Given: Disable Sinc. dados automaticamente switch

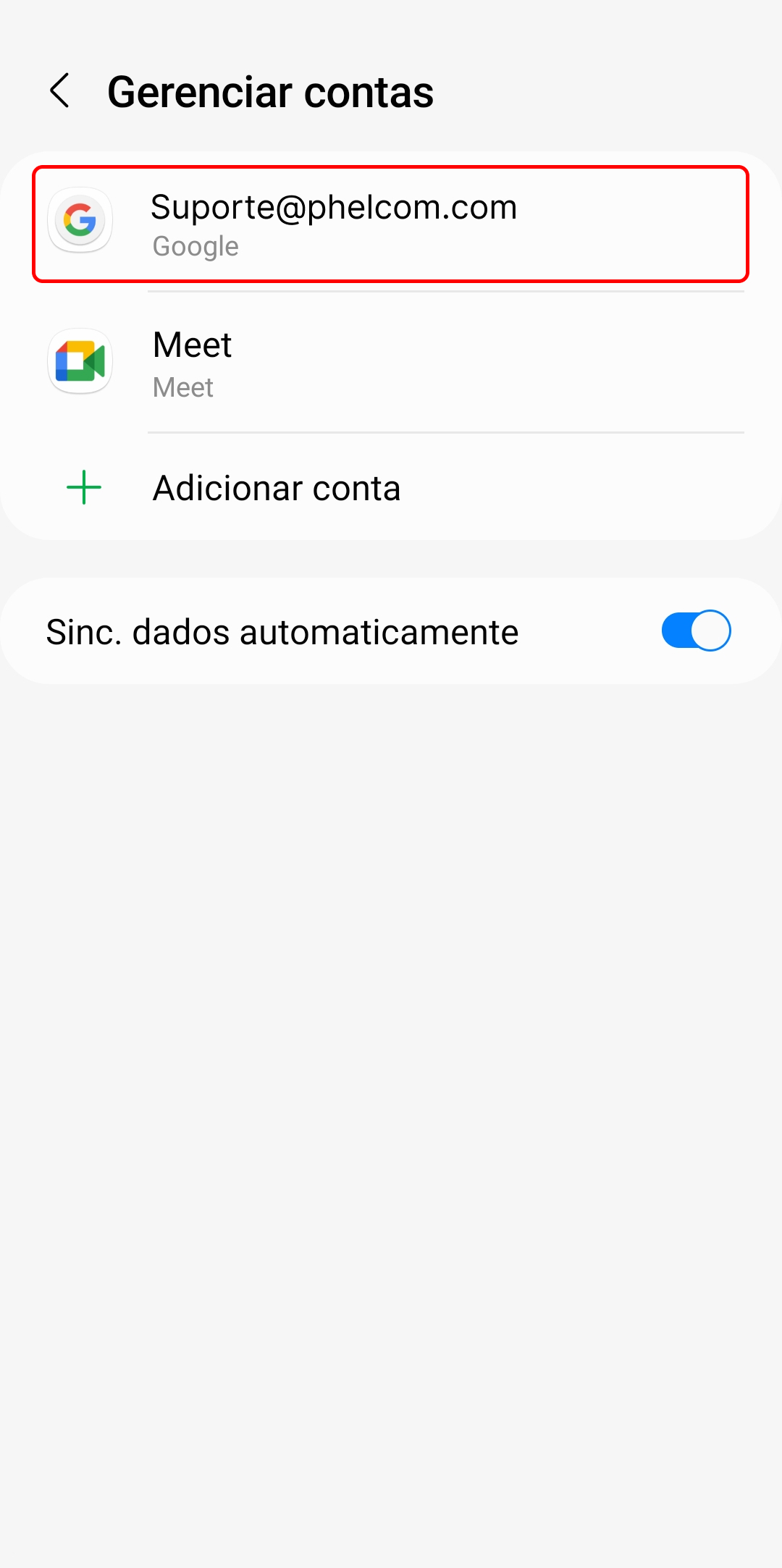Looking at the screenshot, I should (x=696, y=631).
